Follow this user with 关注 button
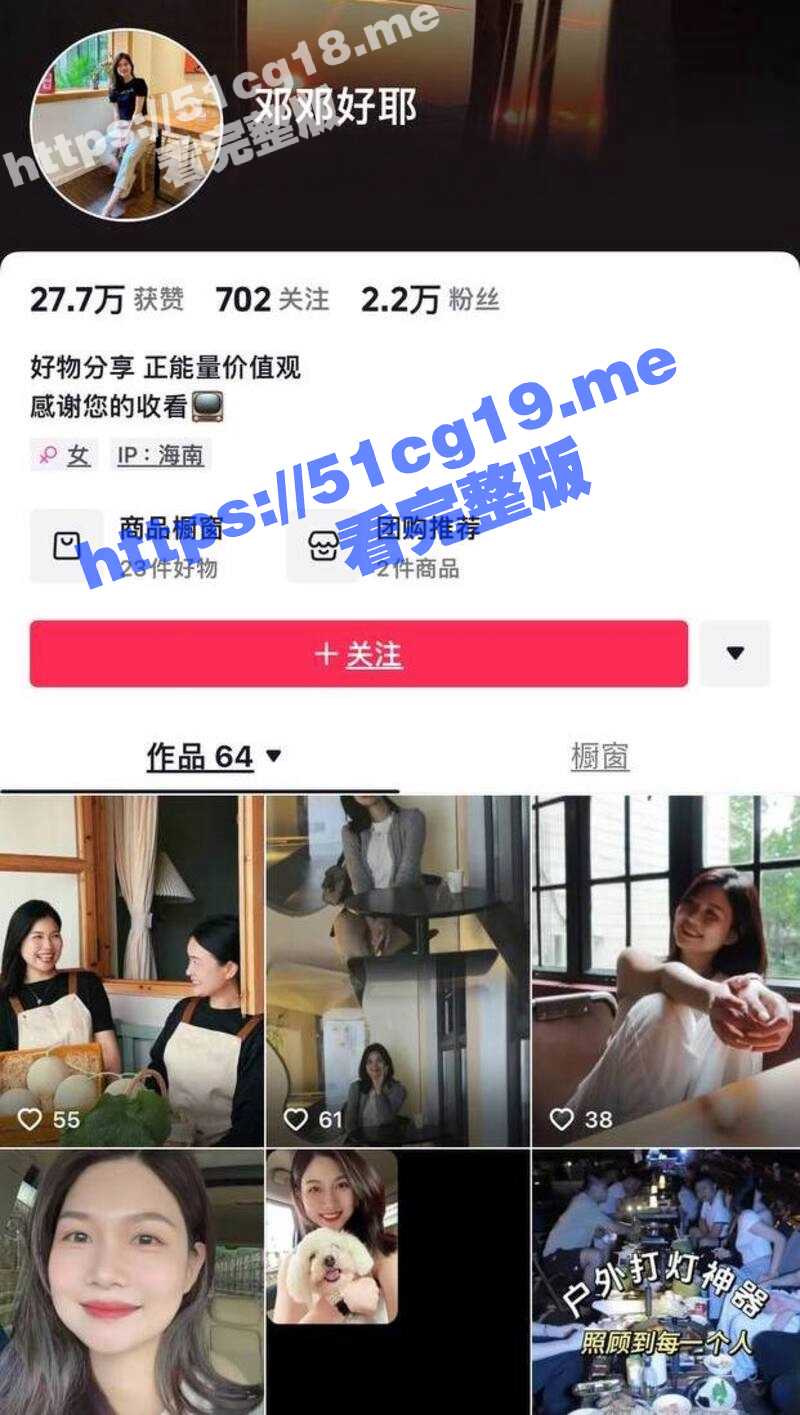The height and width of the screenshot is (1415, 800). point(358,654)
